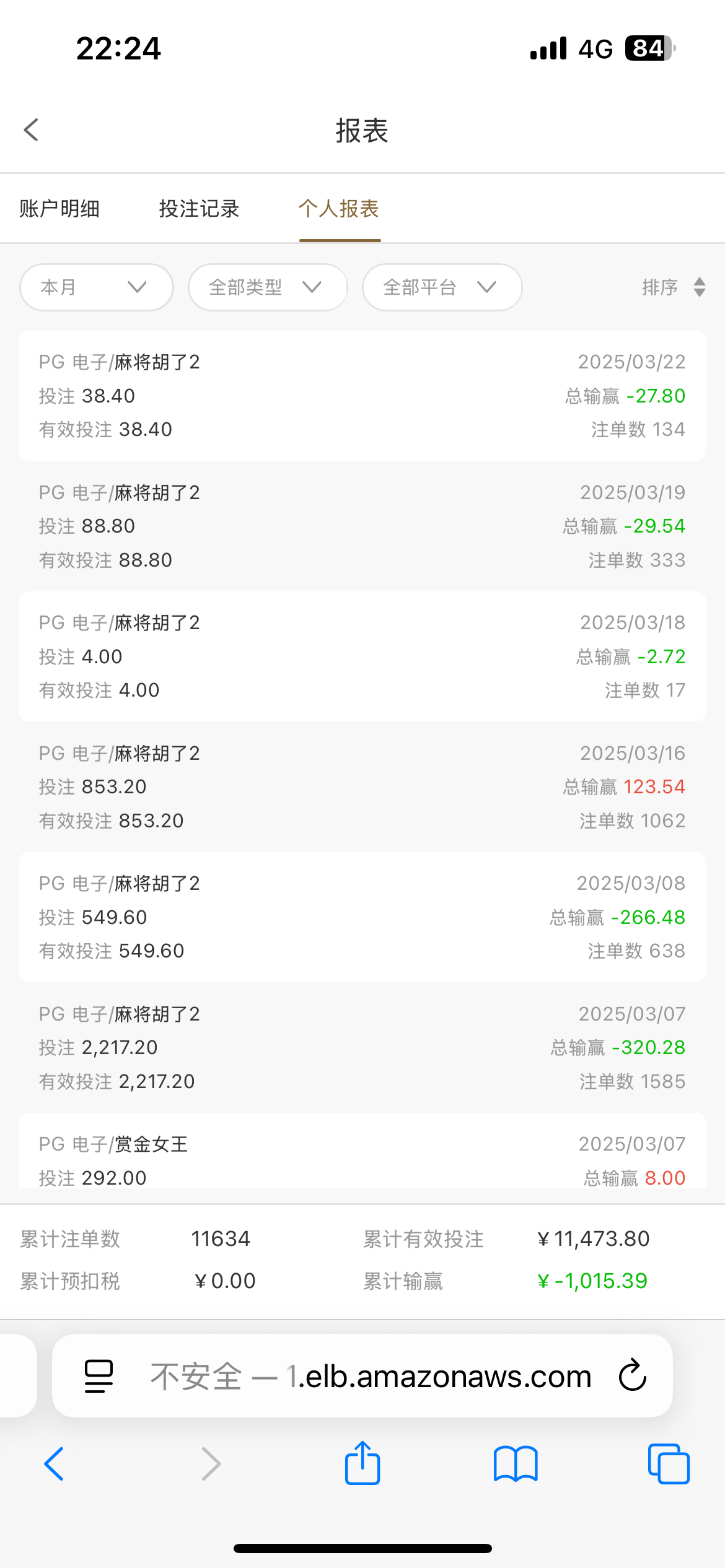Tap the 排序 sort control
Viewport: 725px width, 1568px height.
click(x=673, y=287)
